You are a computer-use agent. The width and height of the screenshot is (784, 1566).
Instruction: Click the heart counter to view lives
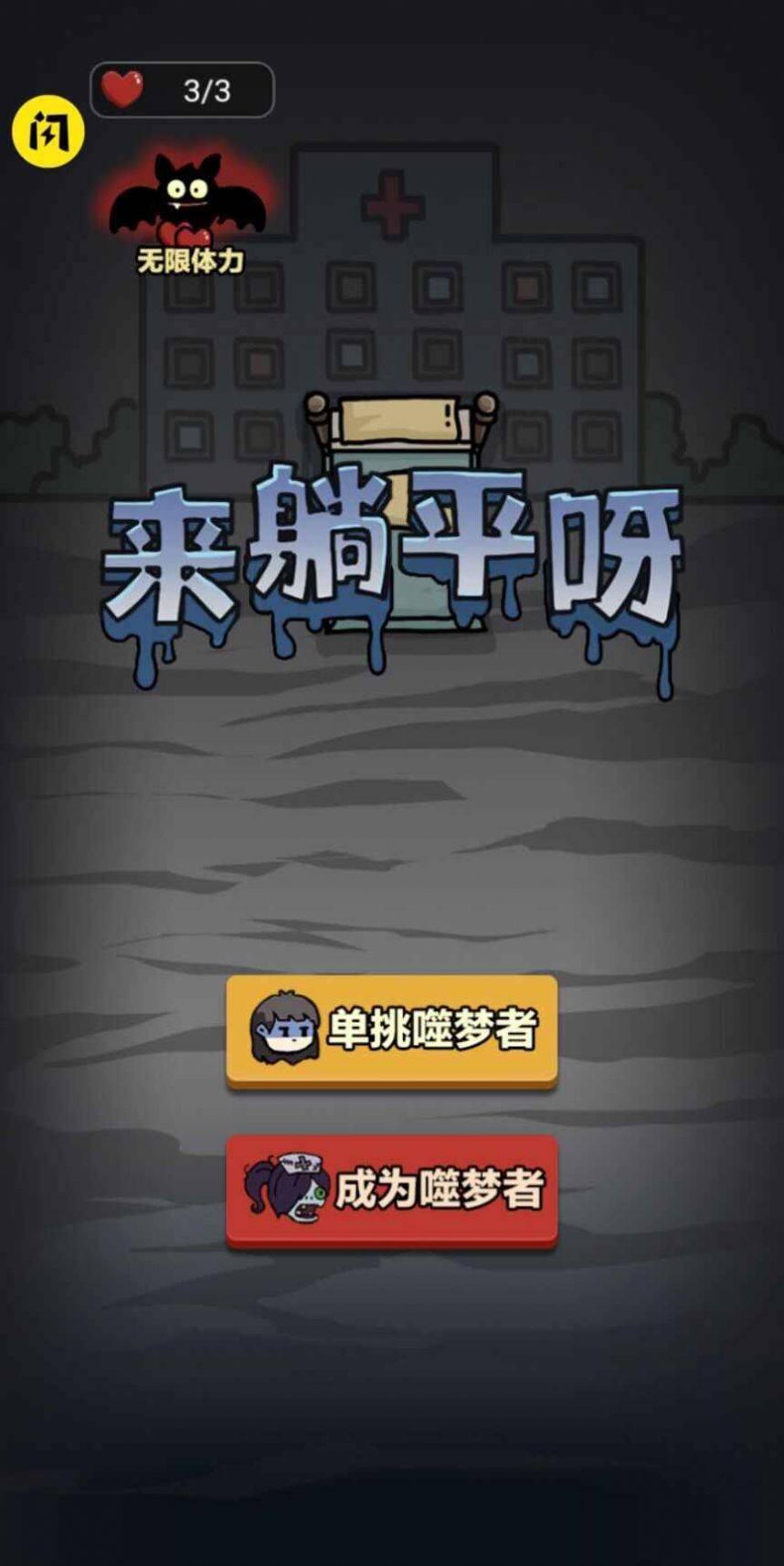pos(180,86)
